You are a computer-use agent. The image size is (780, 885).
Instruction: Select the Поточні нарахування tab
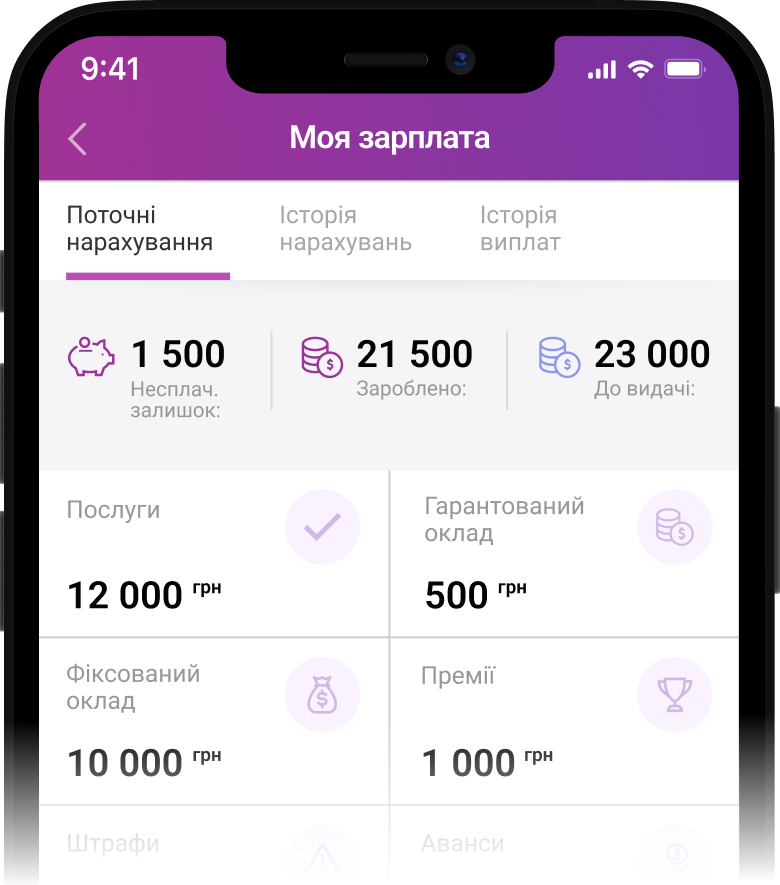coord(140,229)
